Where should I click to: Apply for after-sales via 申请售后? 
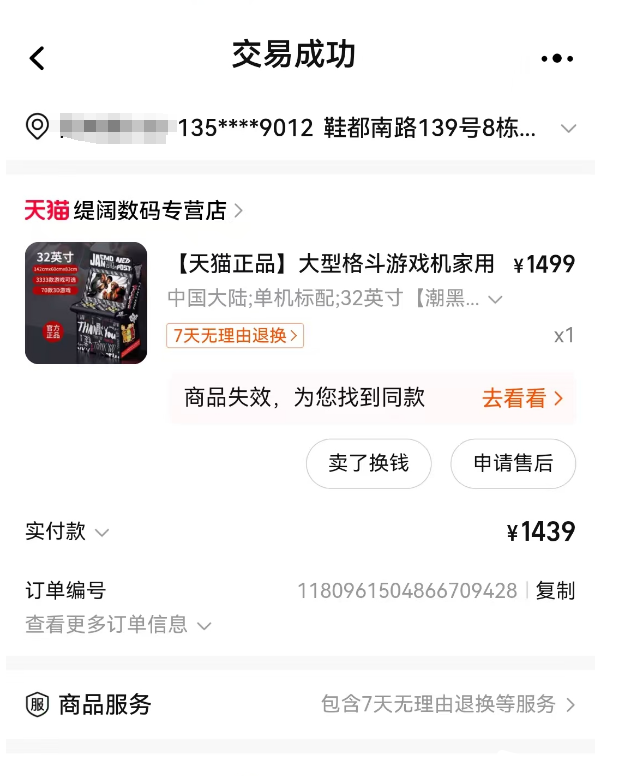513,464
